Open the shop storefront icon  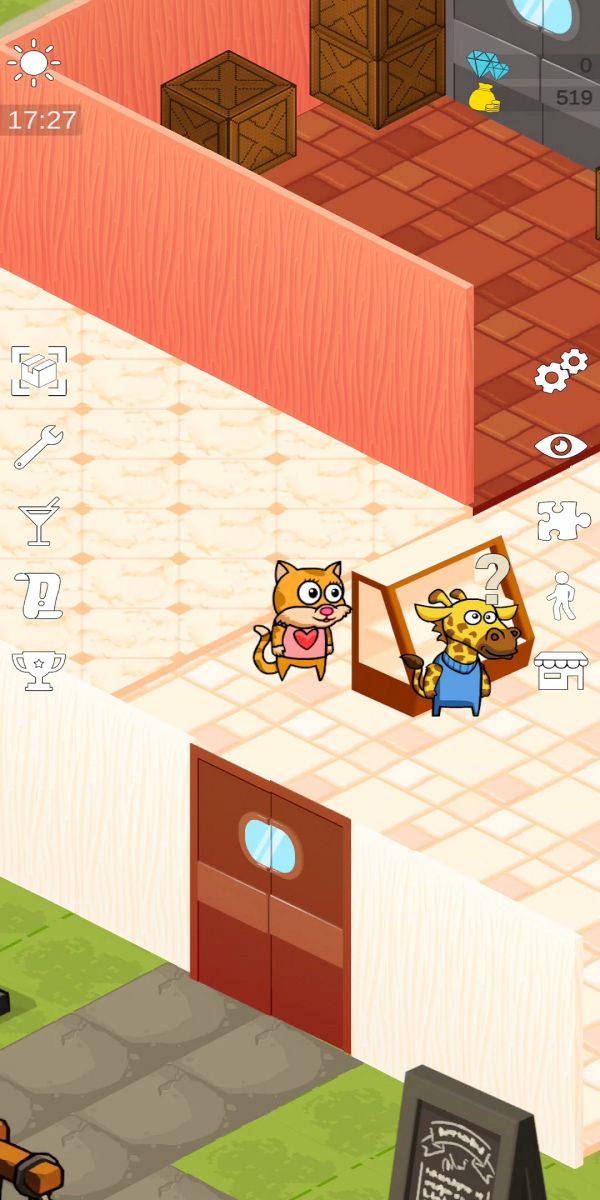point(560,670)
